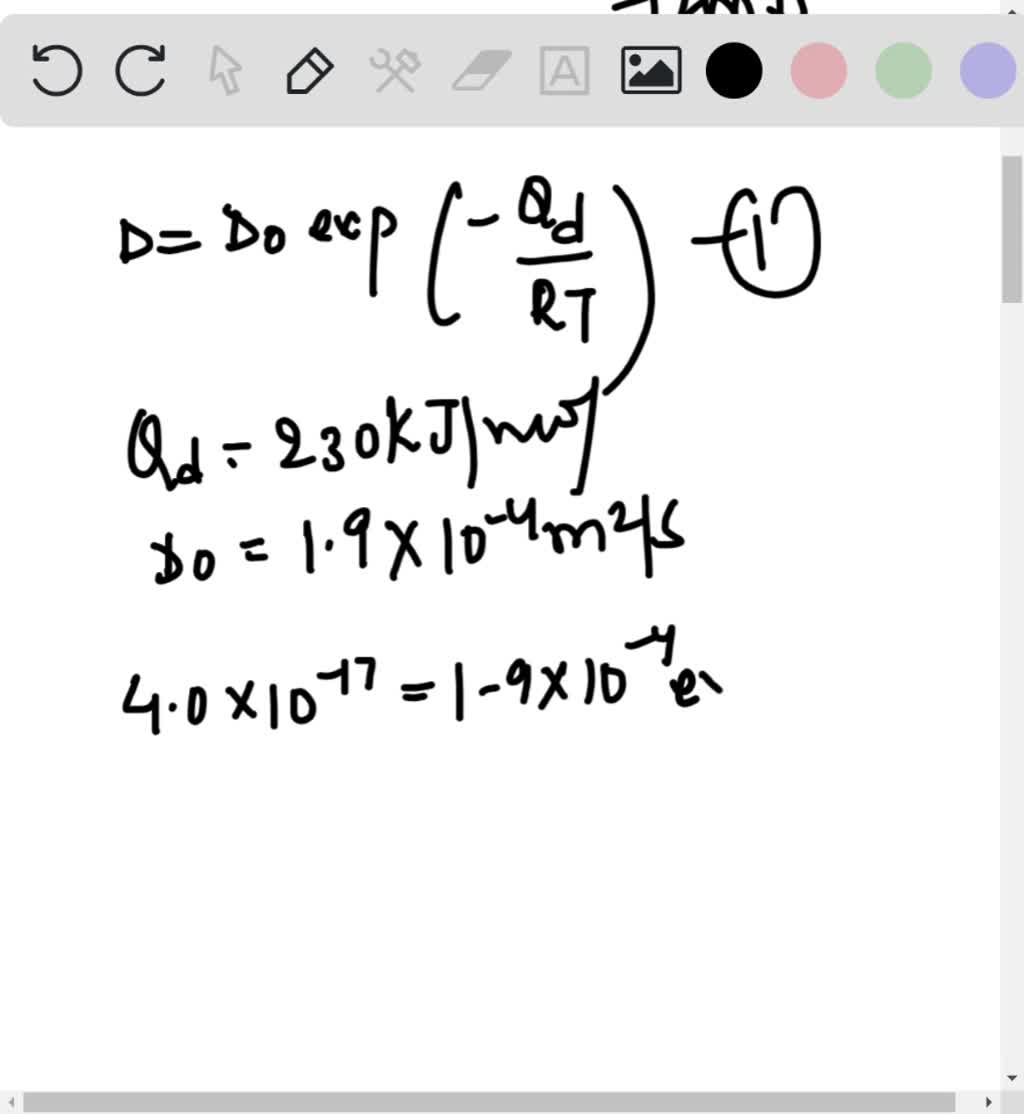Select the pen drawing tool
This screenshot has height=1114, width=1024.
pyautogui.click(x=310, y=72)
